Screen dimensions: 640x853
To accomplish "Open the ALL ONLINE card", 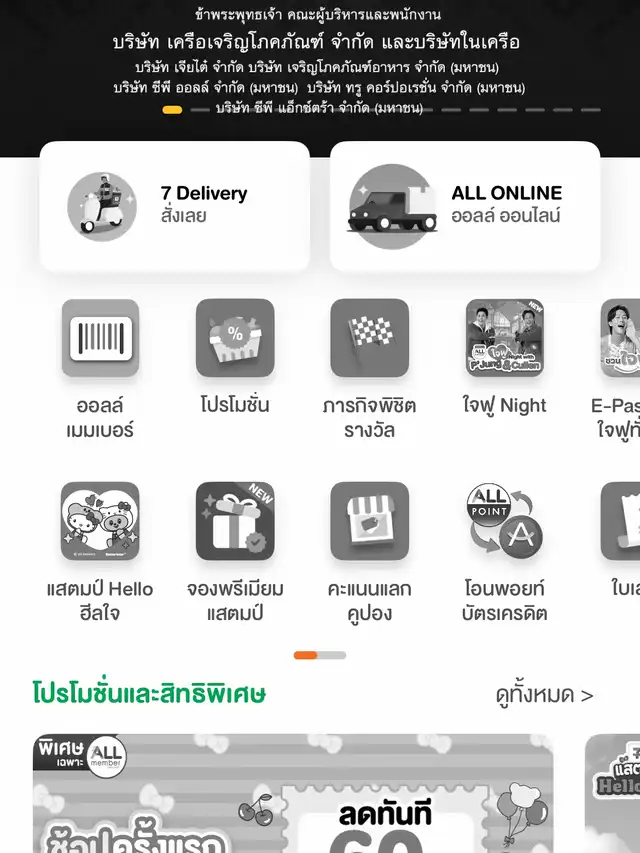I will tap(465, 206).
